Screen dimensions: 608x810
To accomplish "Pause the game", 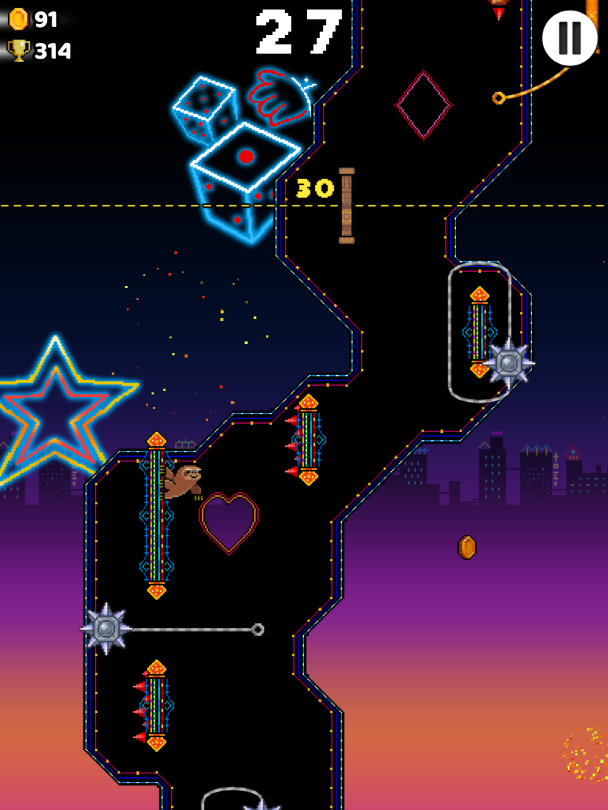I will click(x=569, y=38).
